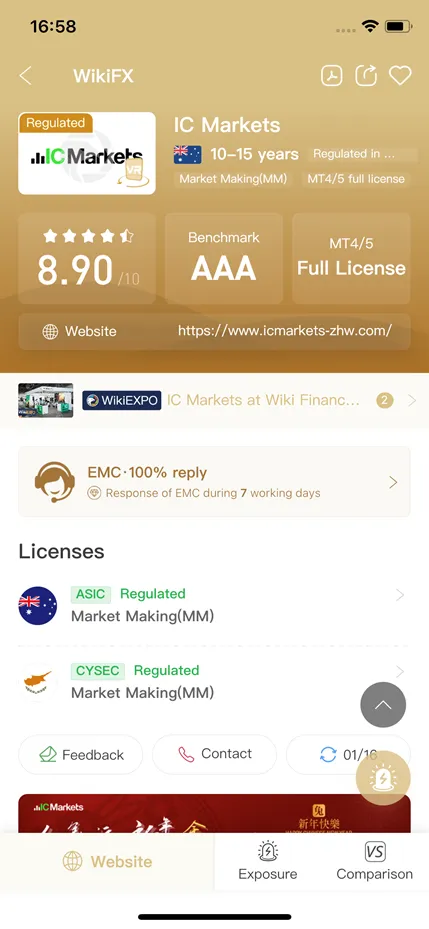Image resolution: width=429 pixels, height=929 pixels.
Task: Open Website from the bottom bar
Action: pos(107,861)
